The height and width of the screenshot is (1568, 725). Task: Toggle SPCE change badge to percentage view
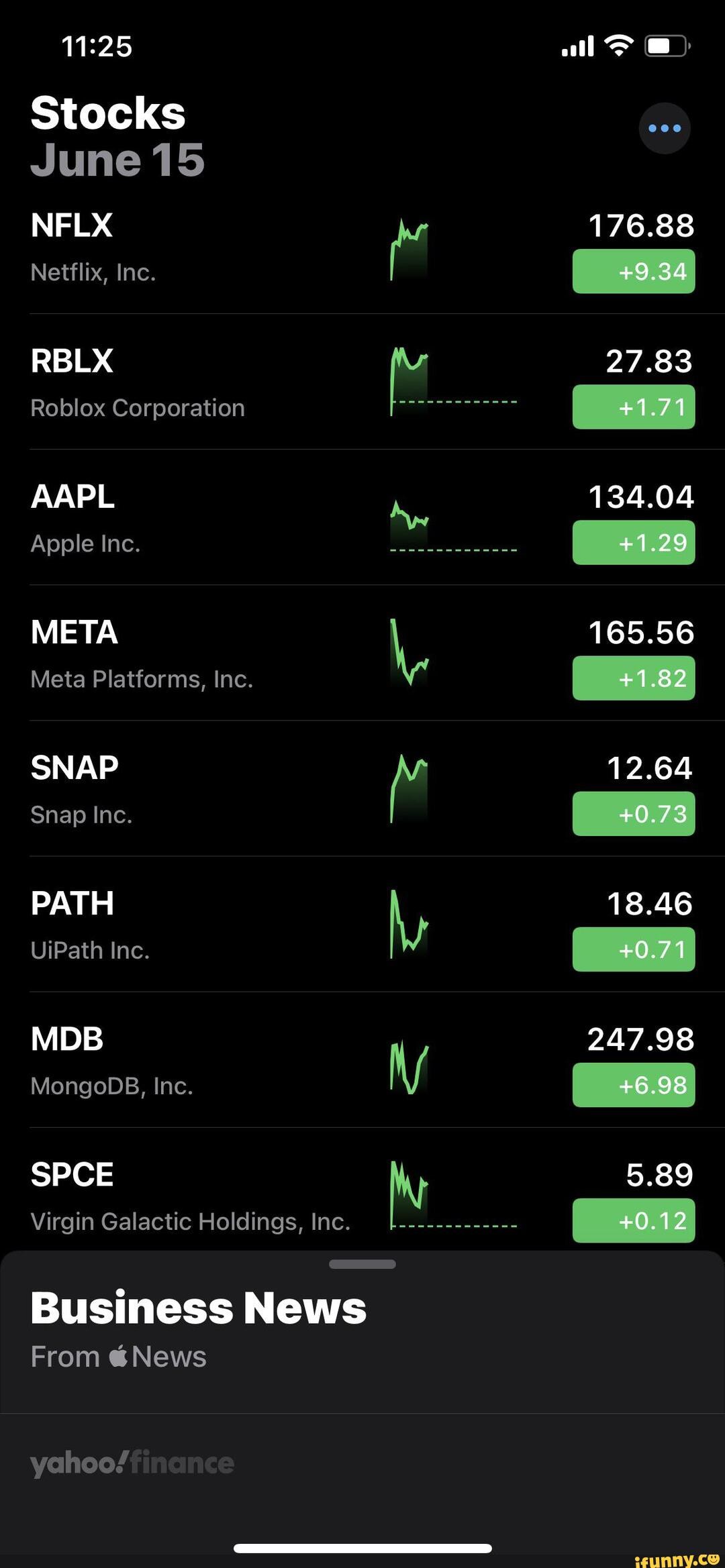click(633, 1220)
